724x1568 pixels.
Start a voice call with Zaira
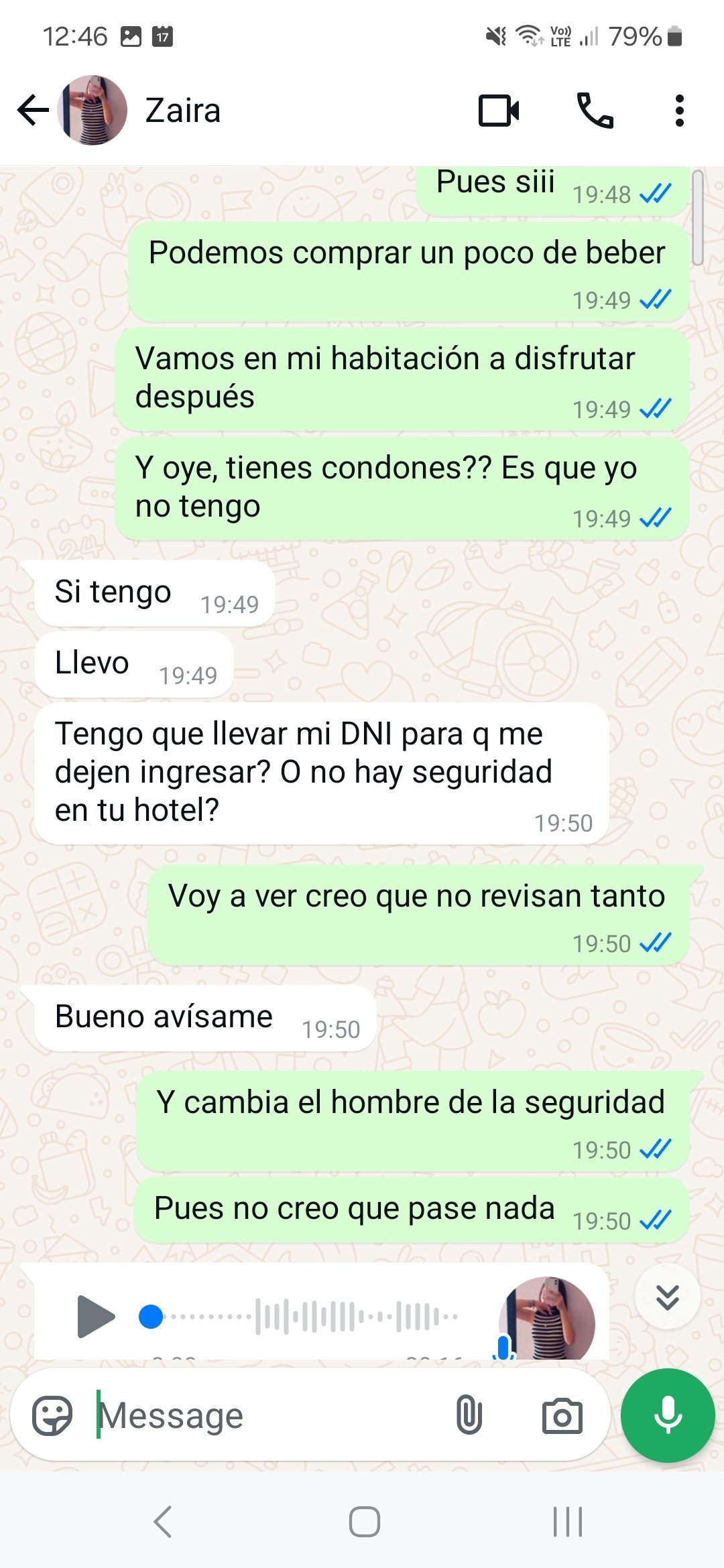[x=595, y=111]
